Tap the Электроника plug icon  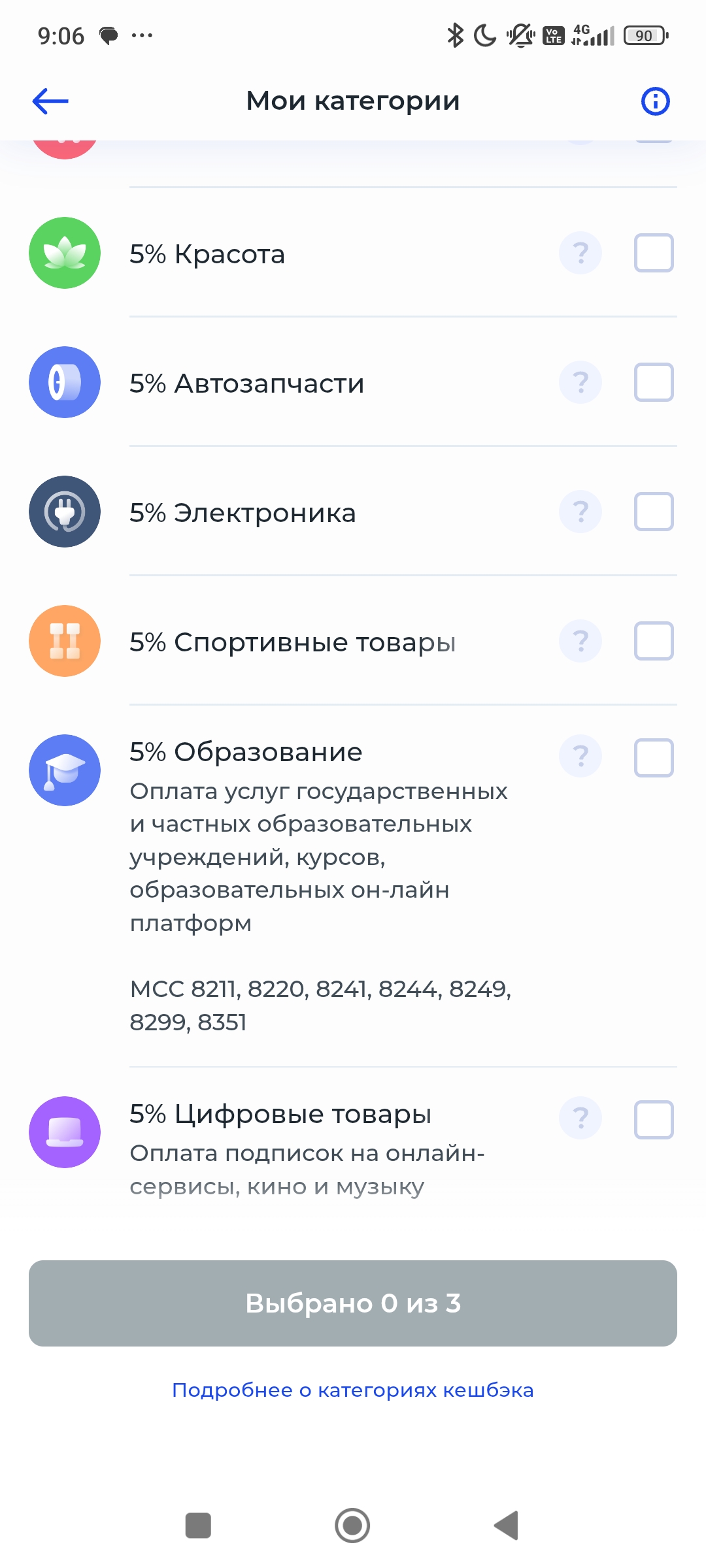[x=64, y=512]
